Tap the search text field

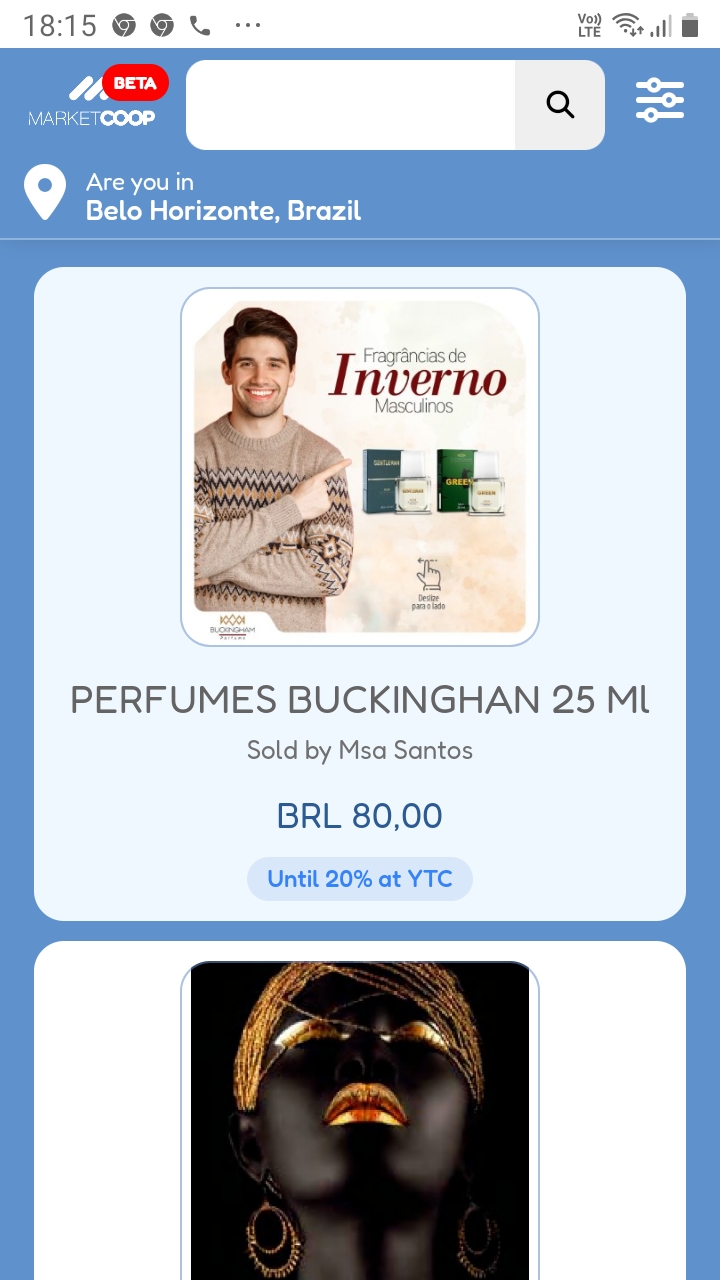[x=351, y=105]
